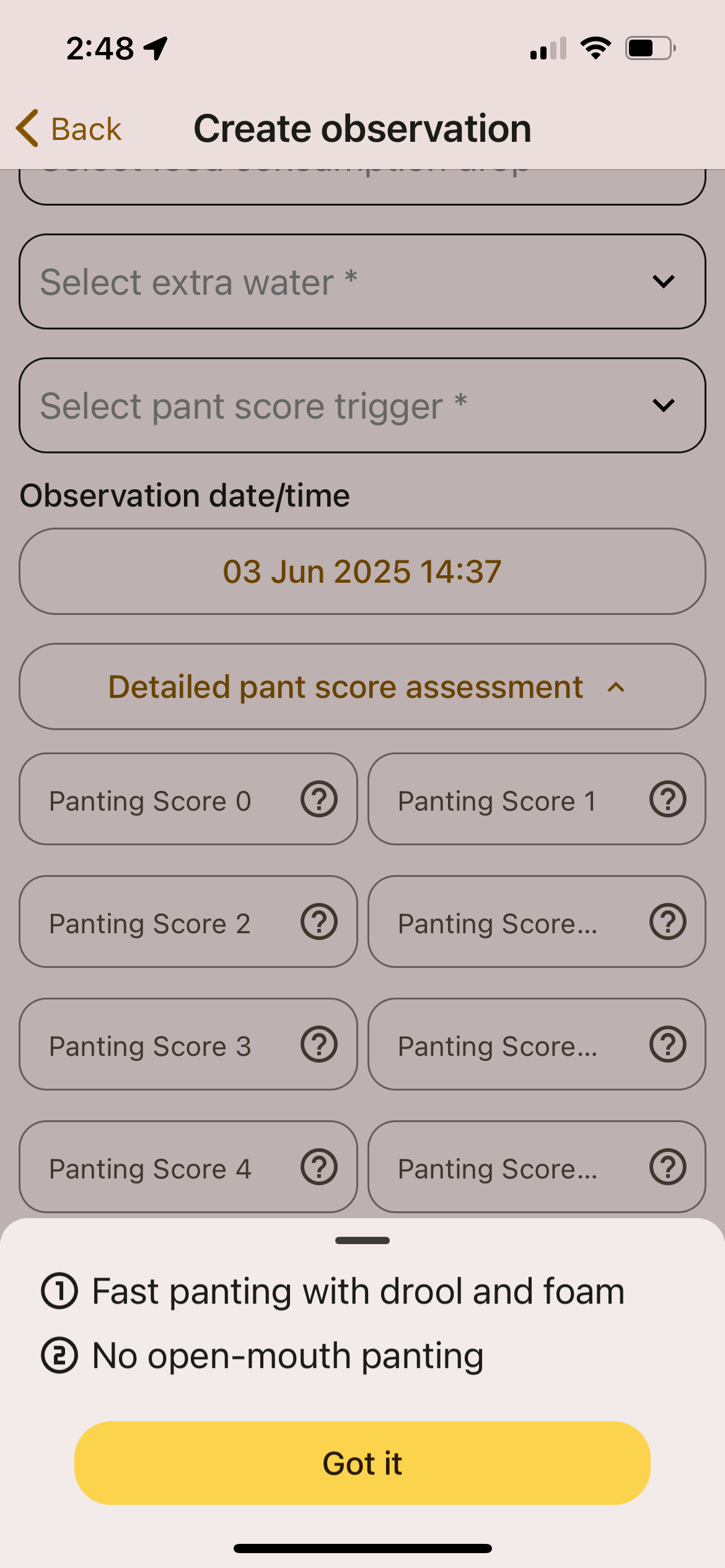Select Panting Score 0
Screen dimensions: 725x1568
pos(151,800)
